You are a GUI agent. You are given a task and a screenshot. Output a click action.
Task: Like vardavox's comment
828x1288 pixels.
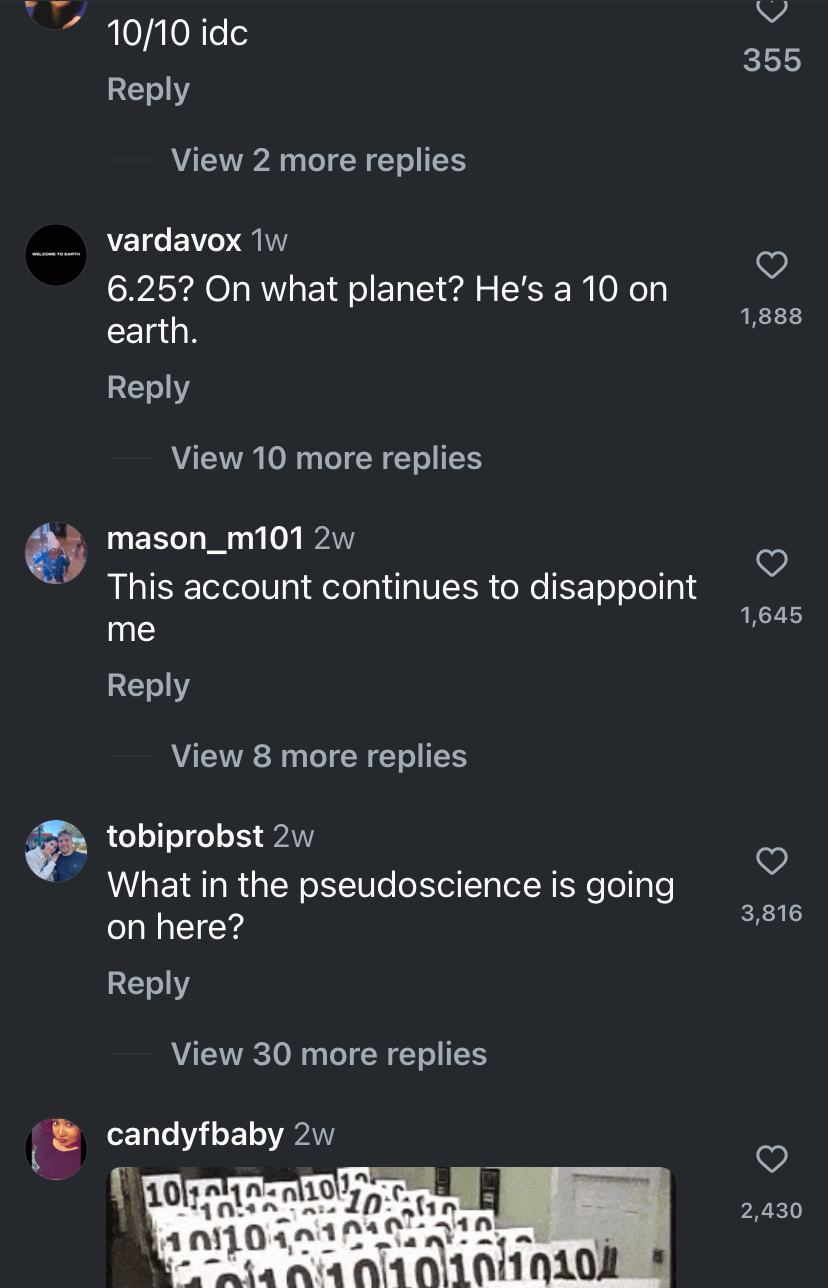pos(771,265)
